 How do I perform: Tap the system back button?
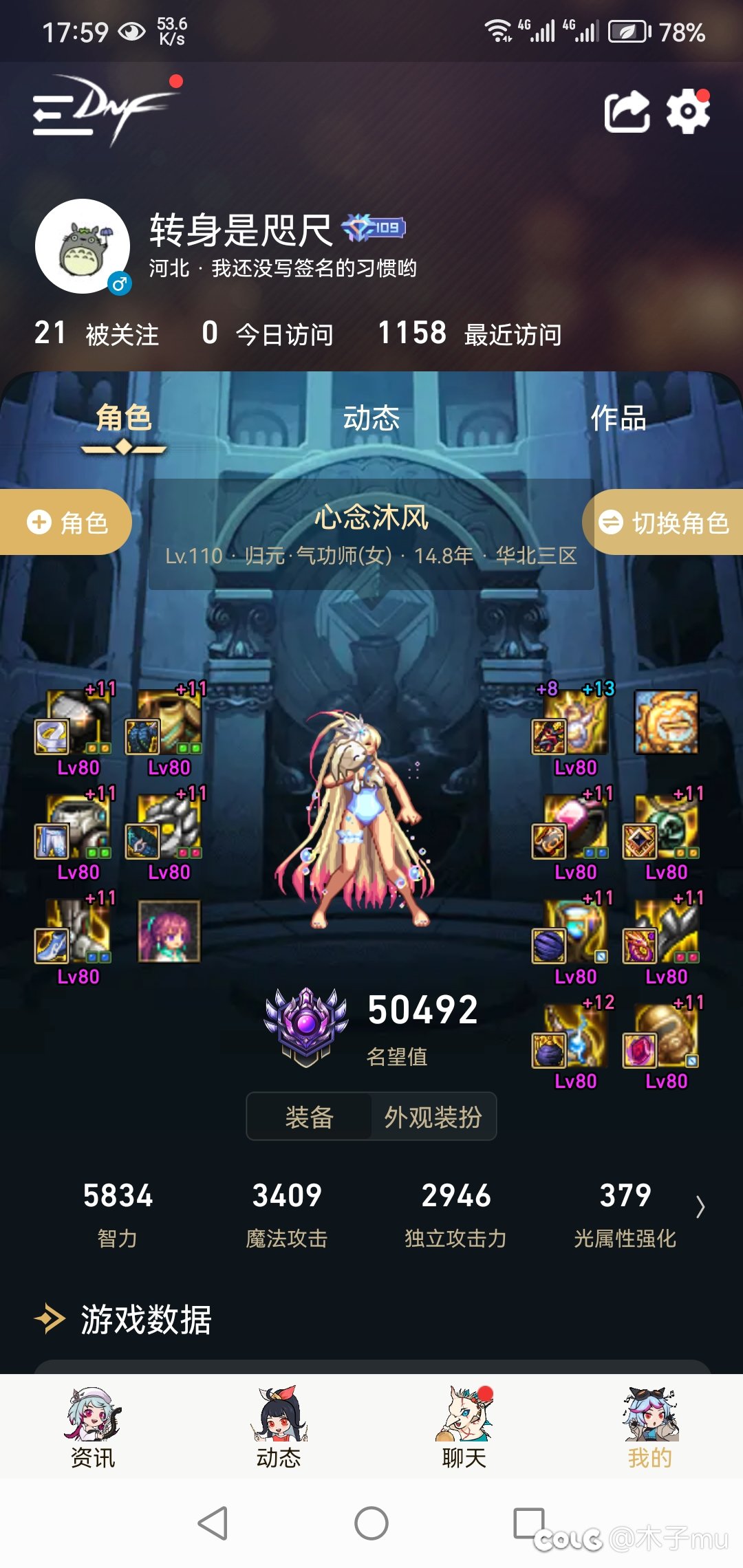(213, 1523)
